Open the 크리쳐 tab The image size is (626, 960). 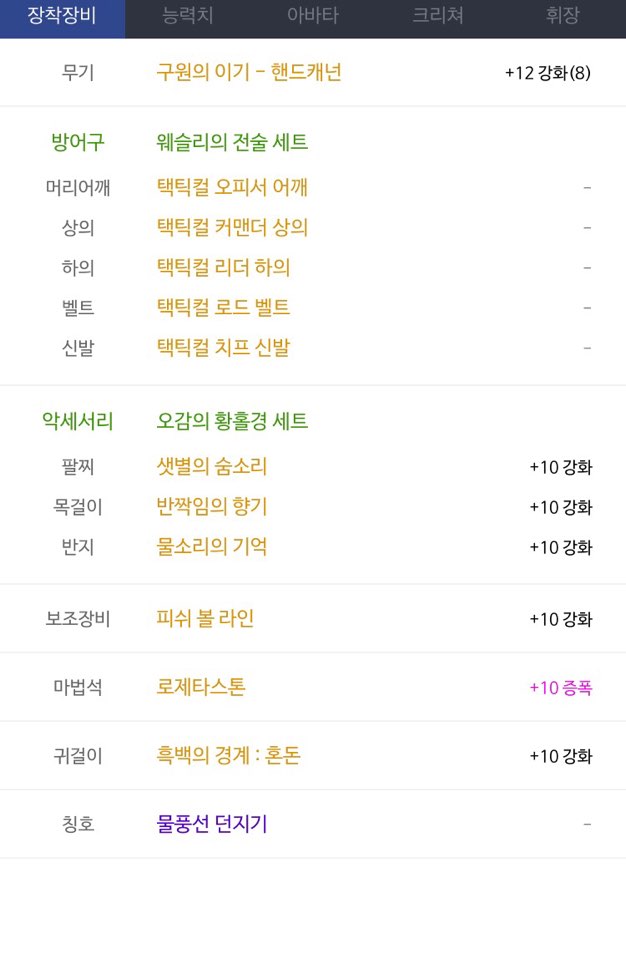pyautogui.click(x=437, y=16)
